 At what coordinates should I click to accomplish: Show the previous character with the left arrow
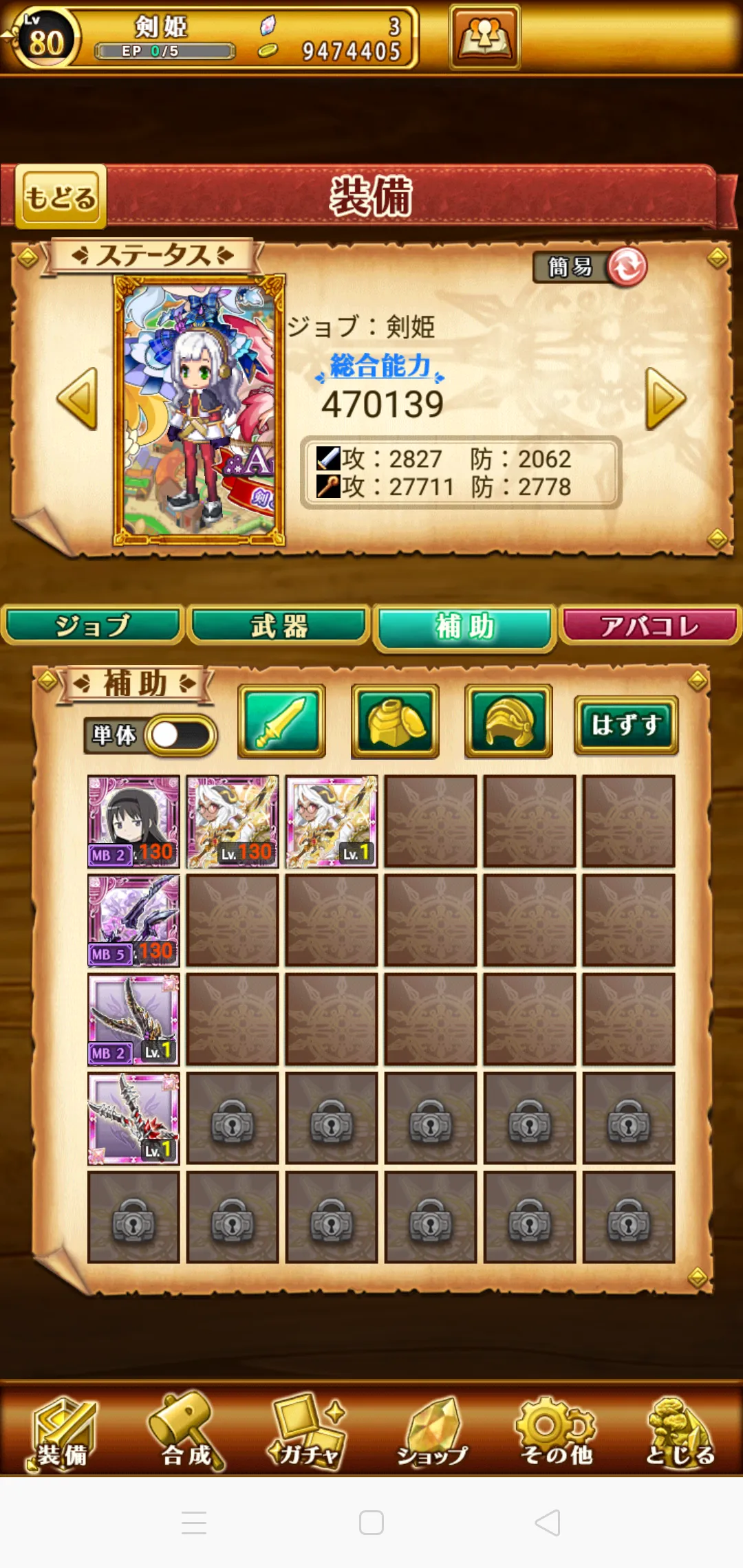tap(77, 399)
